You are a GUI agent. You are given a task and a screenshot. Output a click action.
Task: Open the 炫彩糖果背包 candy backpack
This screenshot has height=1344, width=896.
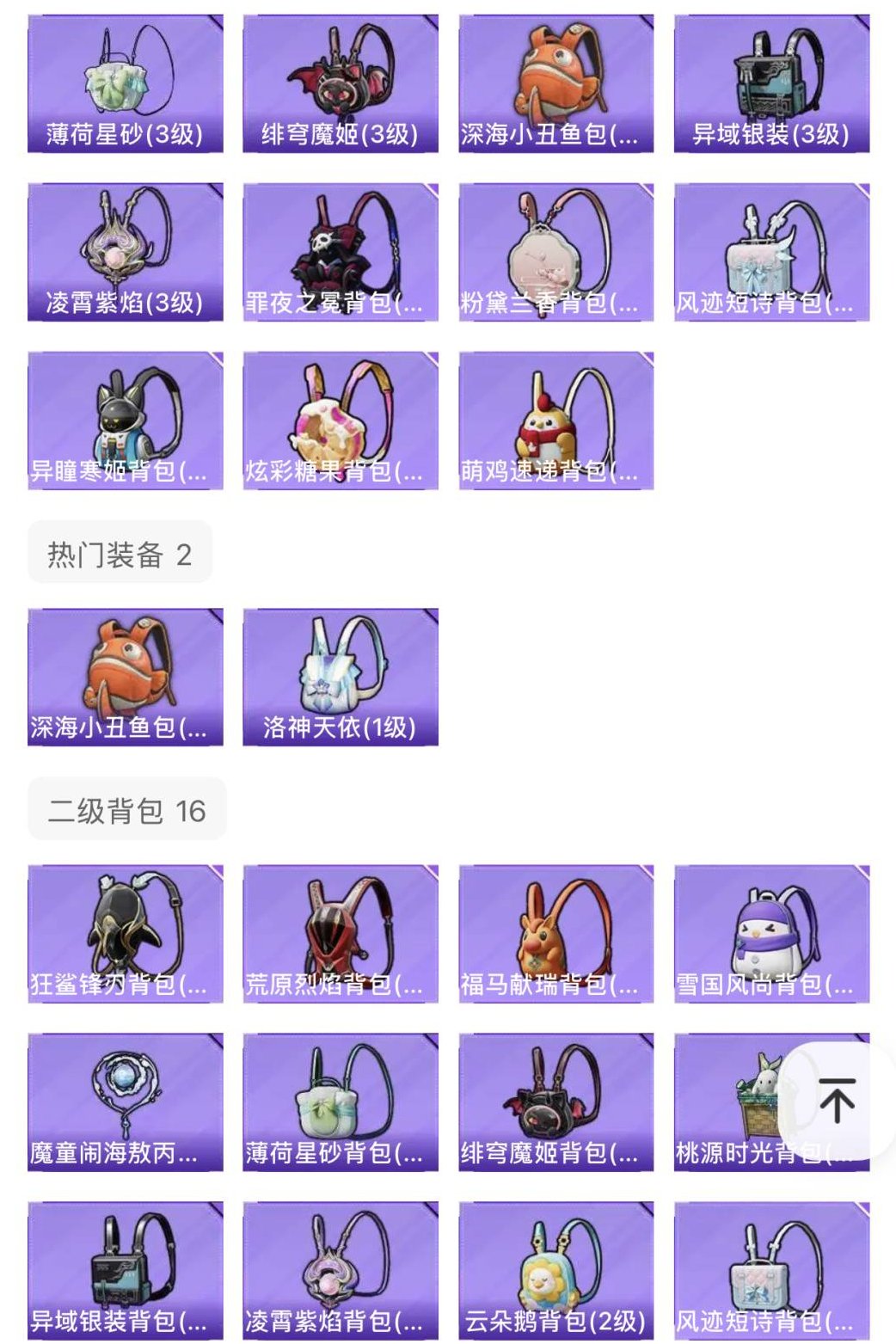335,421
